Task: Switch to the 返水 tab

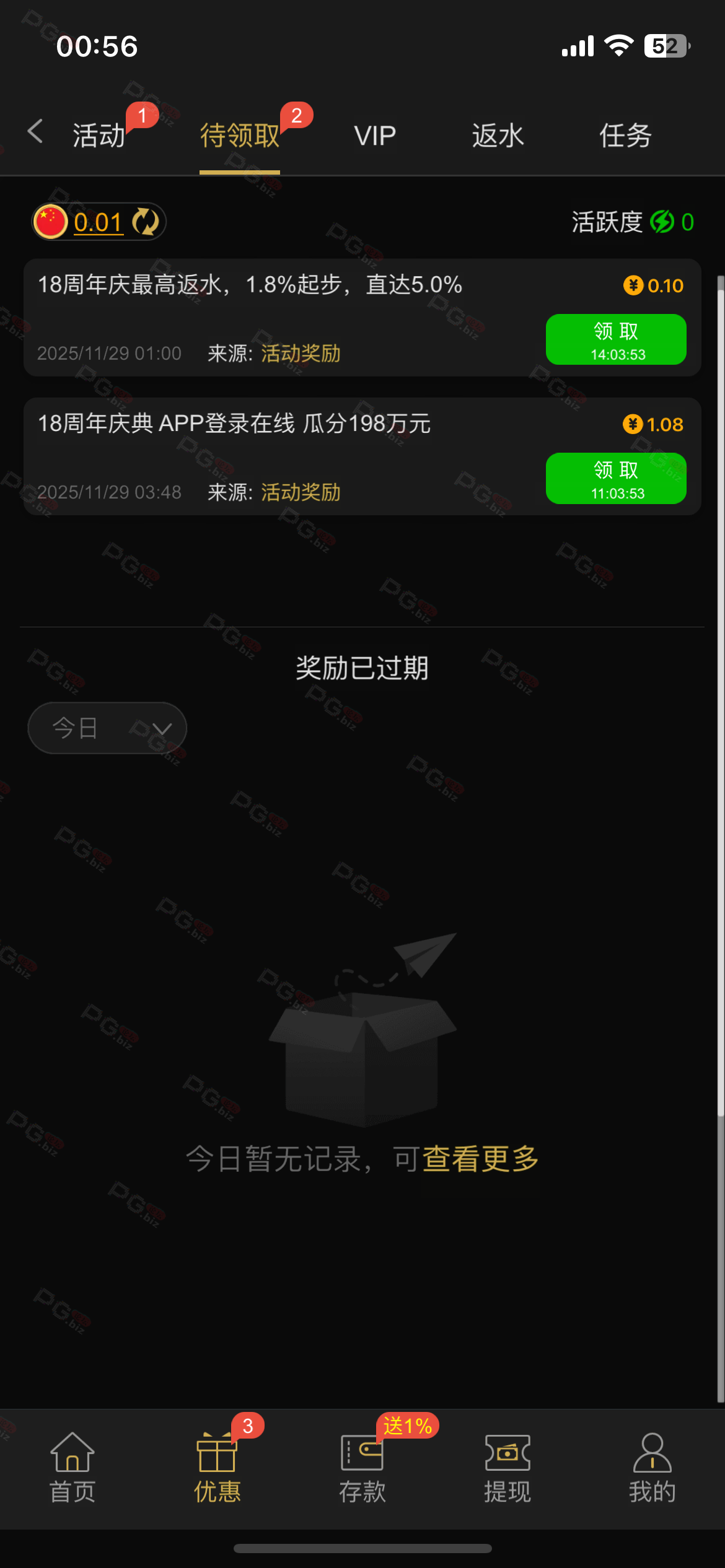Action: [x=498, y=136]
